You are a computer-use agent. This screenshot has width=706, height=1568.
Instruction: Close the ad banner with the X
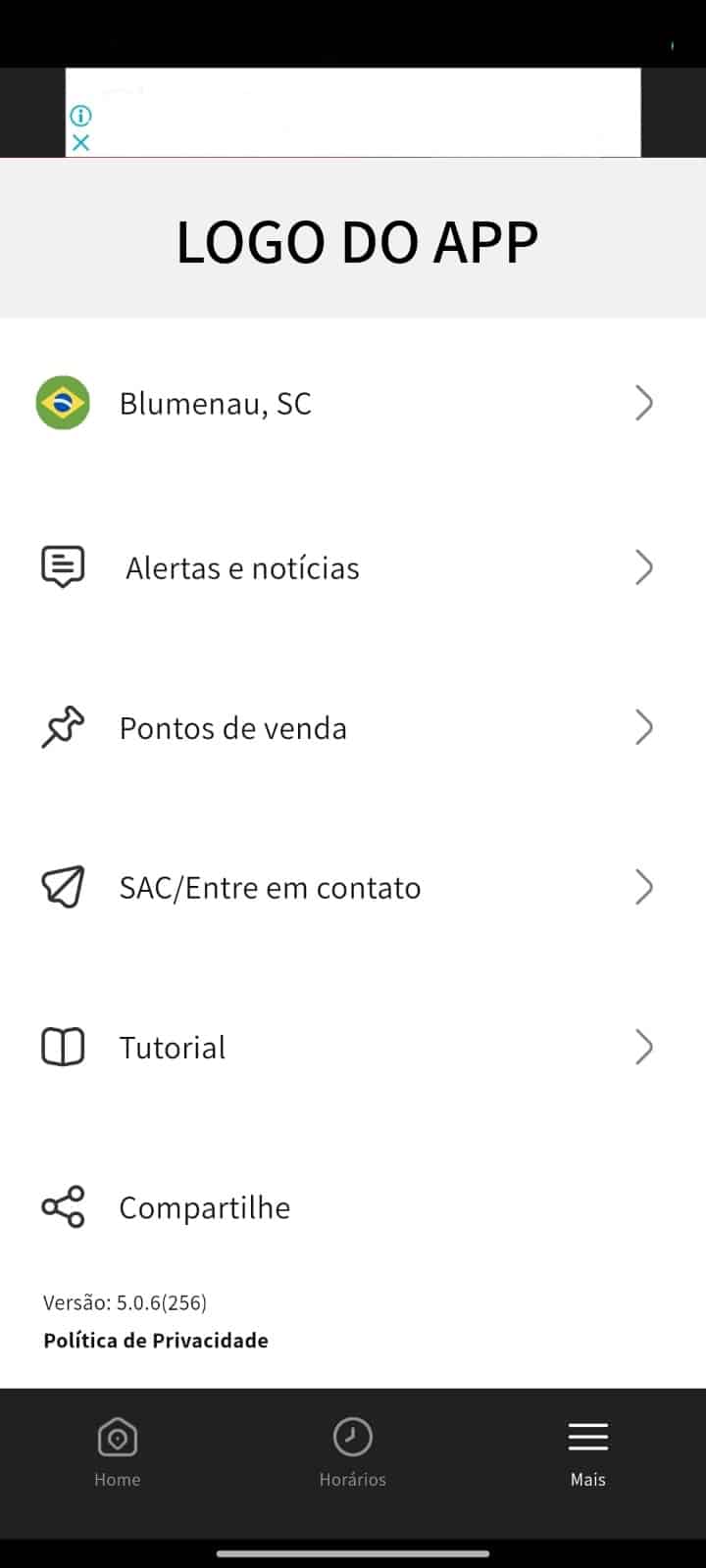(80, 142)
